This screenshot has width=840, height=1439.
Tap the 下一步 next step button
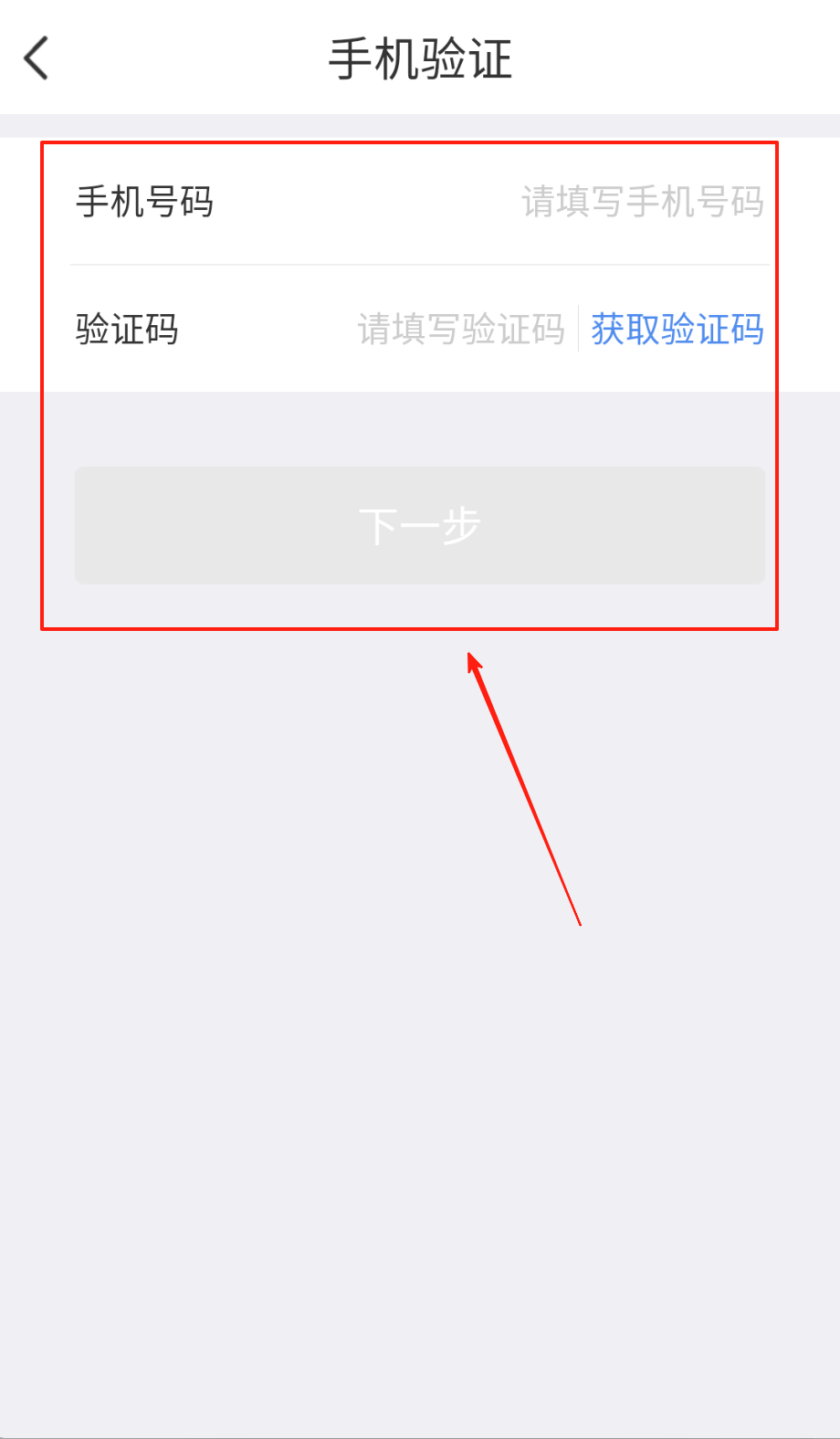pyautogui.click(x=419, y=526)
